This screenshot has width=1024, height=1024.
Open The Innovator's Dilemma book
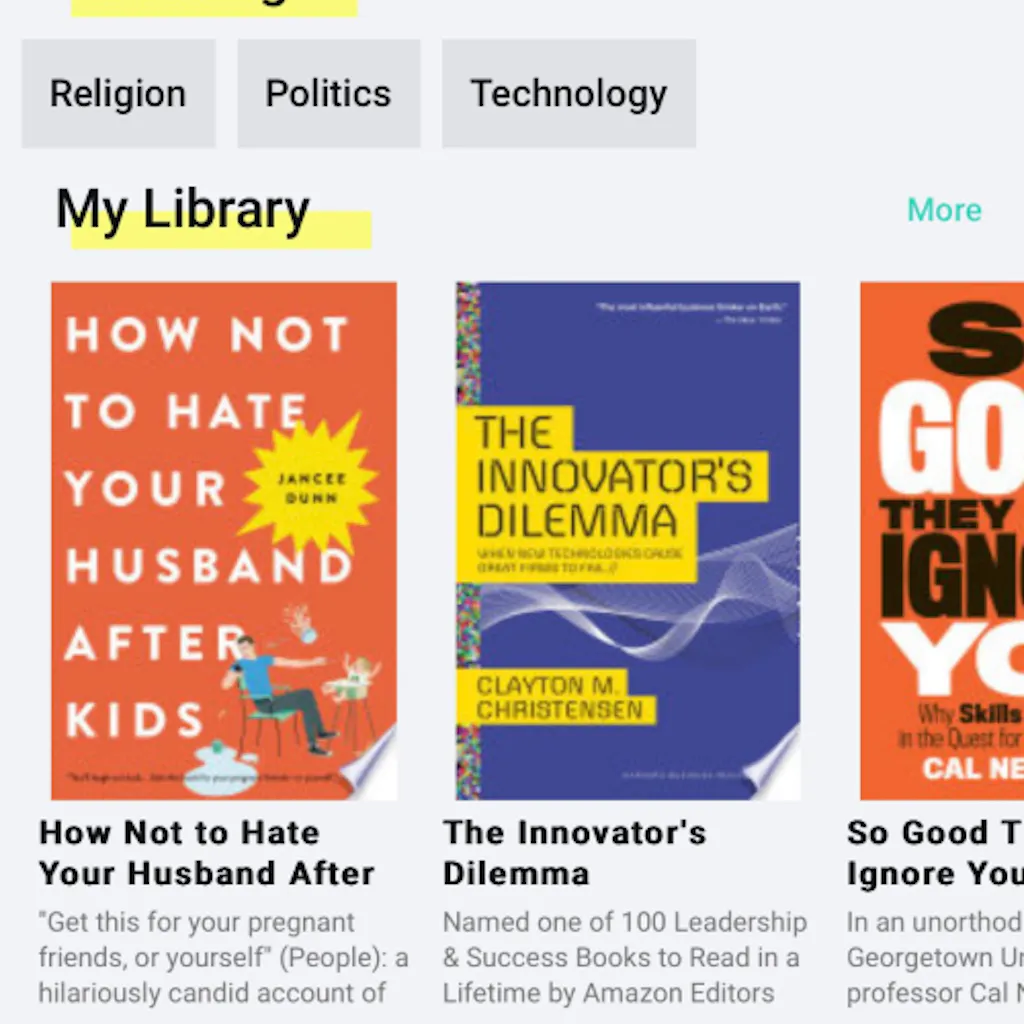pyautogui.click(x=628, y=540)
